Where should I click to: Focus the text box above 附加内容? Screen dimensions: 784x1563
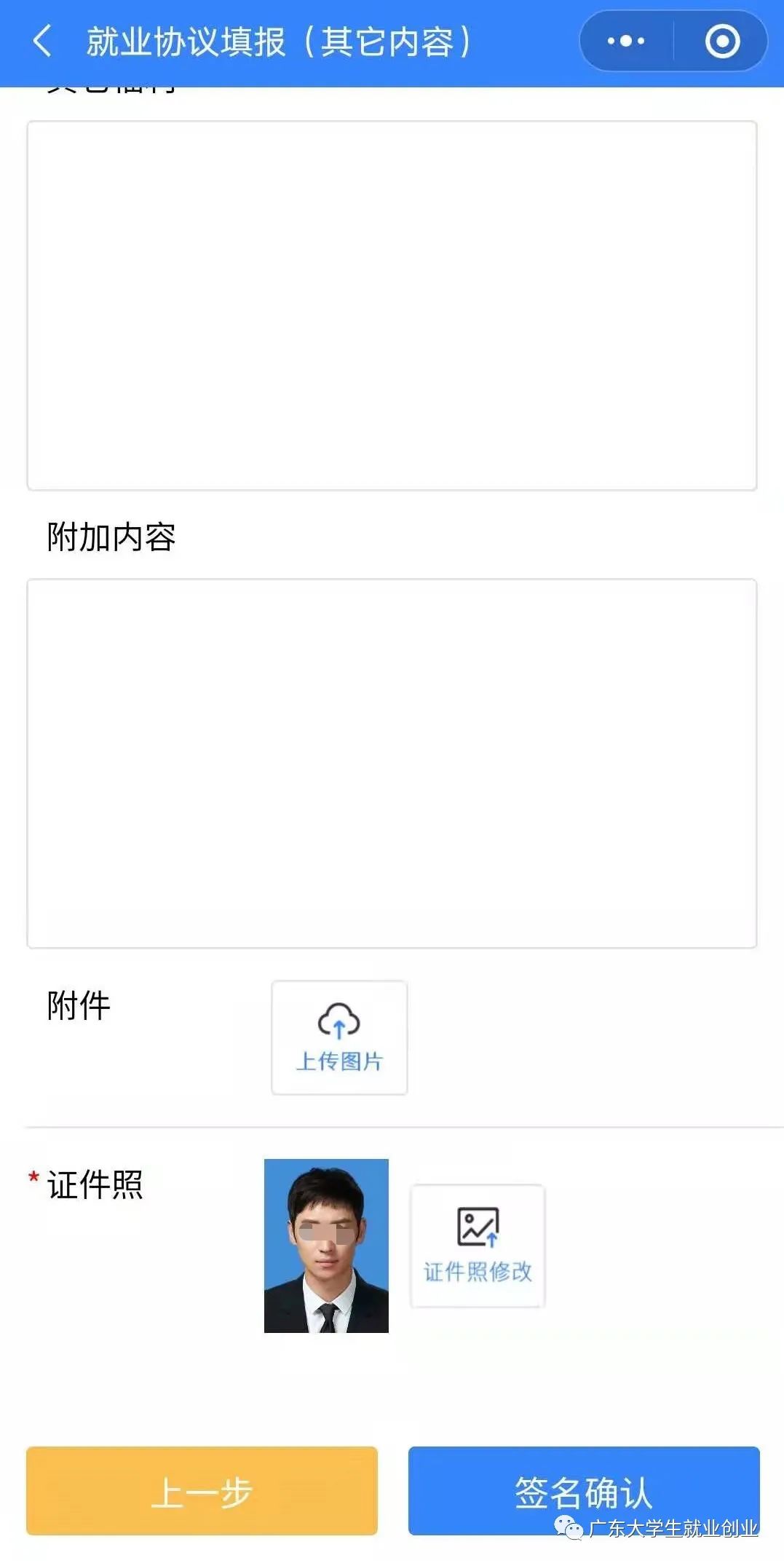point(392,306)
